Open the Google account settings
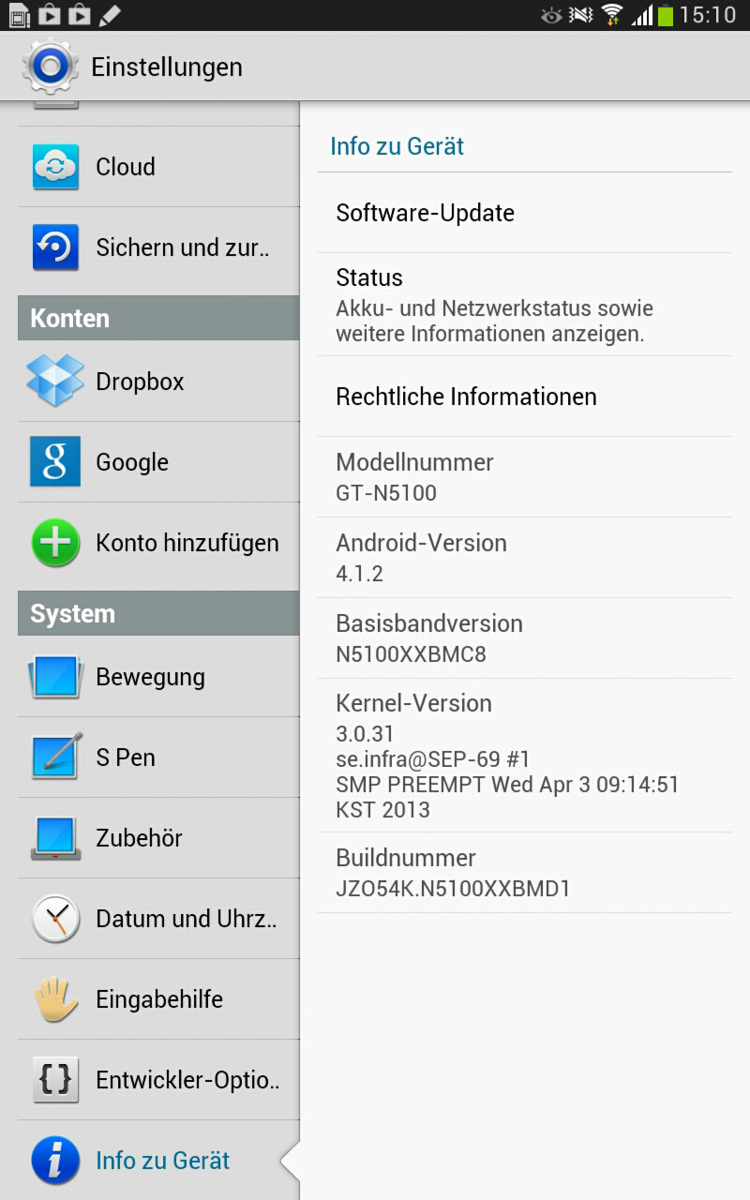This screenshot has width=750, height=1200. [158, 462]
